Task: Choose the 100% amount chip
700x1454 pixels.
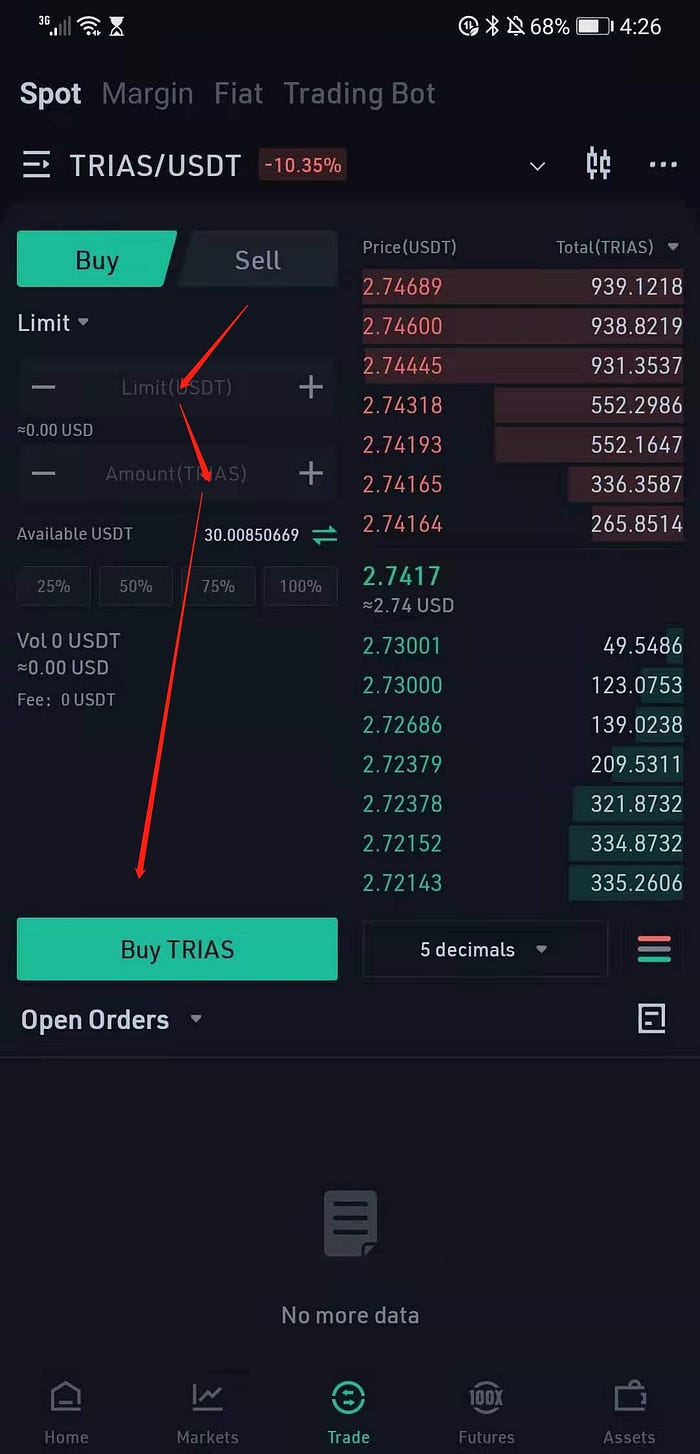Action: [300, 586]
